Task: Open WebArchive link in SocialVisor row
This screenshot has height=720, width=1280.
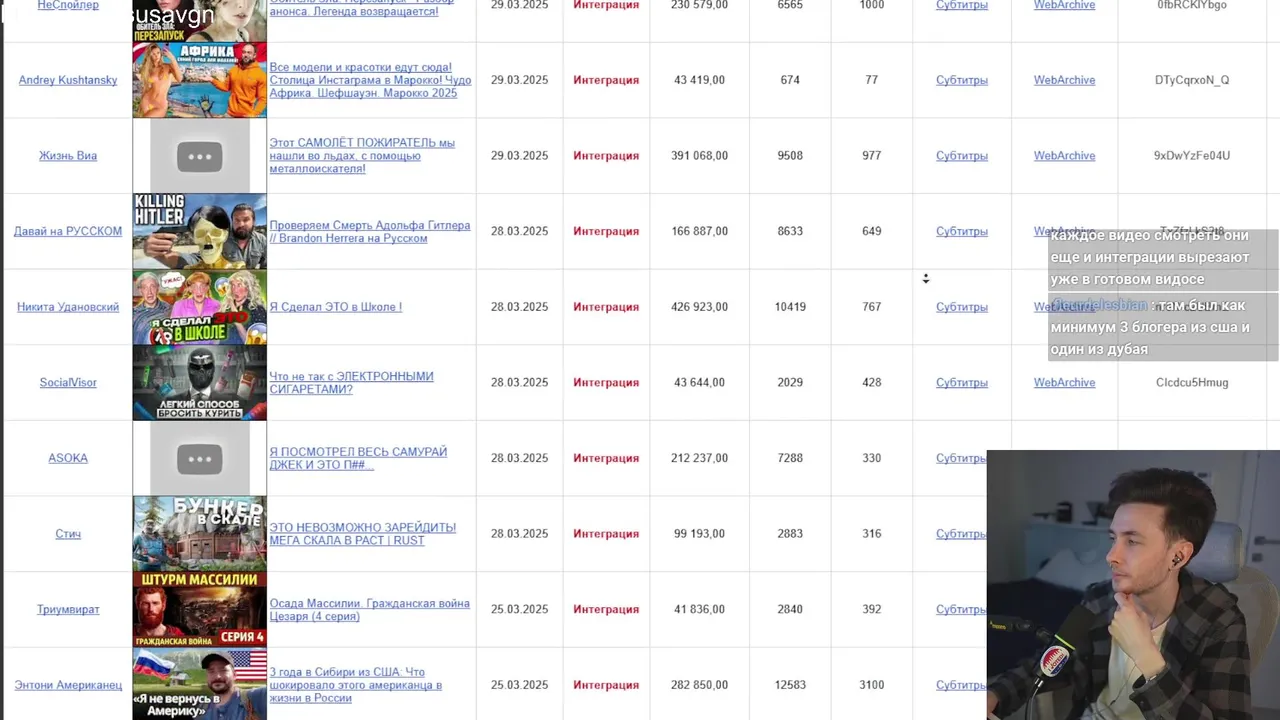Action: [1064, 383]
